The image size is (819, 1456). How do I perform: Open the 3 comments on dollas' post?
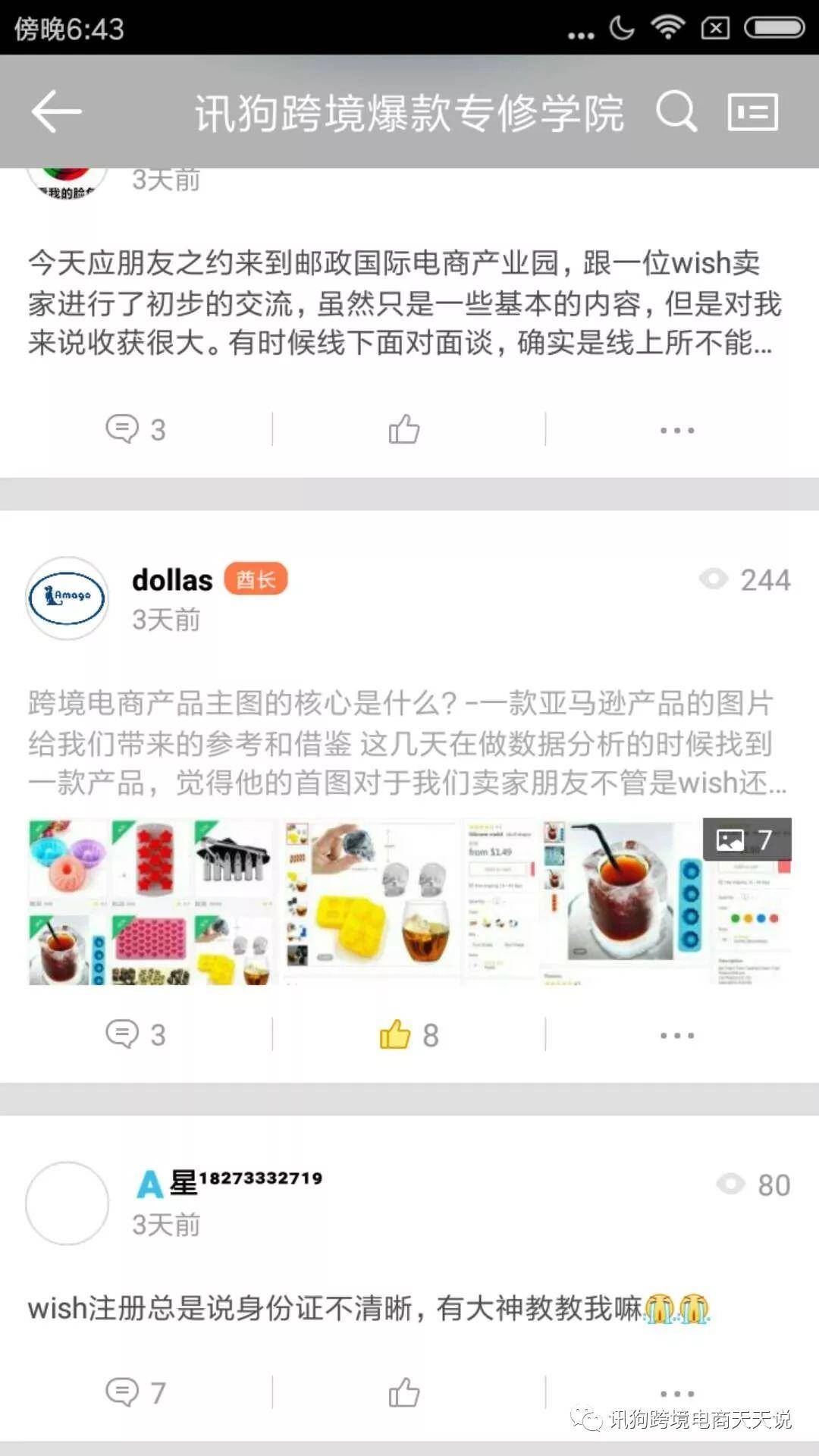(x=135, y=1034)
